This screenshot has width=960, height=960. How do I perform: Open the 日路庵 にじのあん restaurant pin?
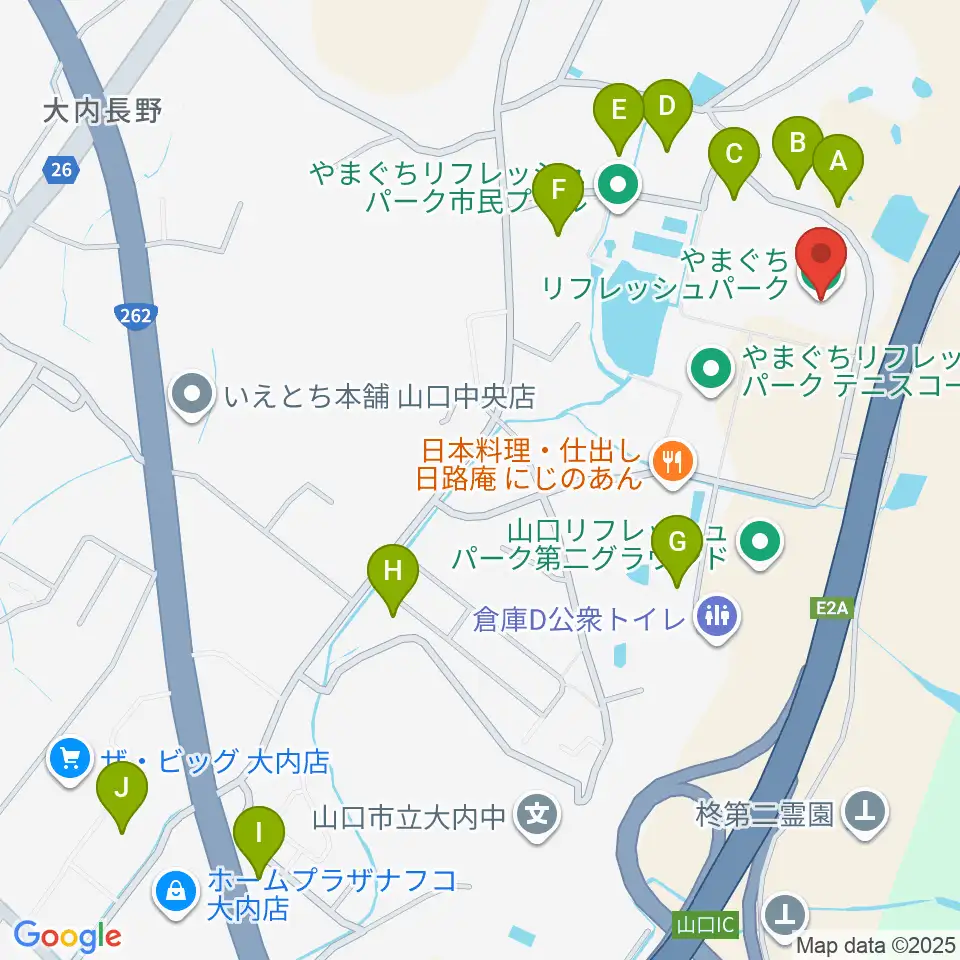(x=672, y=462)
